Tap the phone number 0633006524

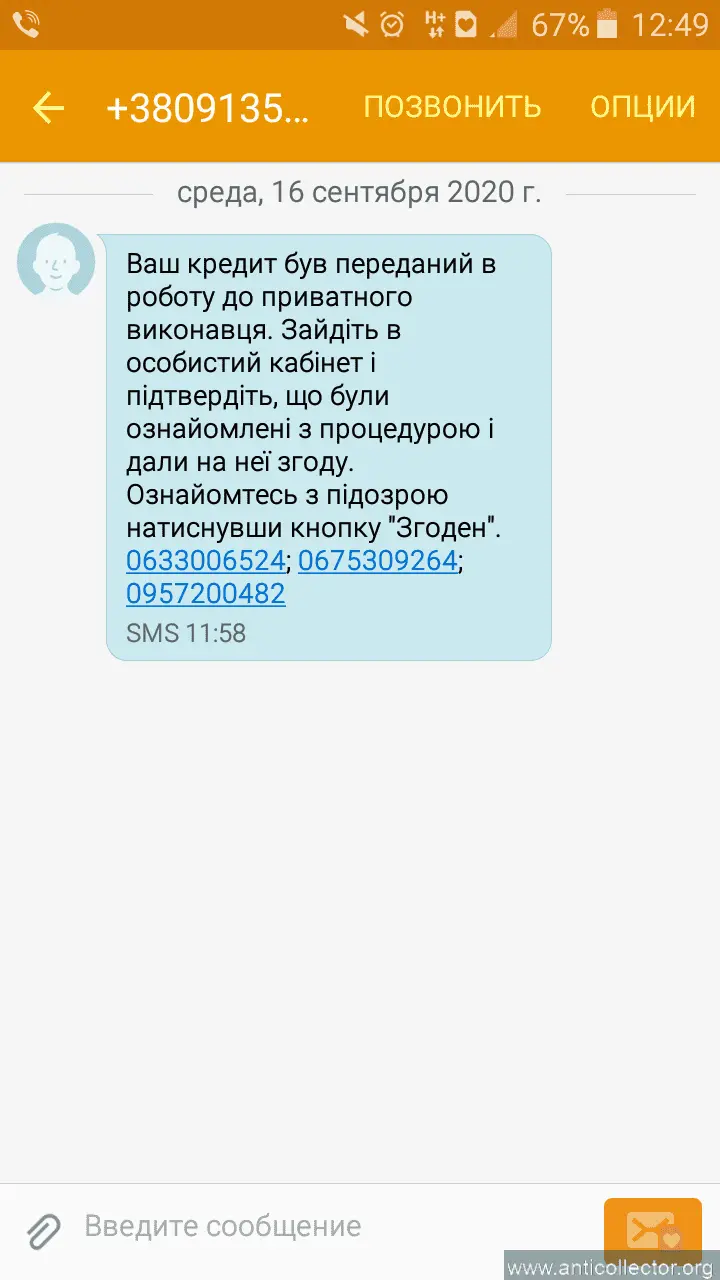206,561
